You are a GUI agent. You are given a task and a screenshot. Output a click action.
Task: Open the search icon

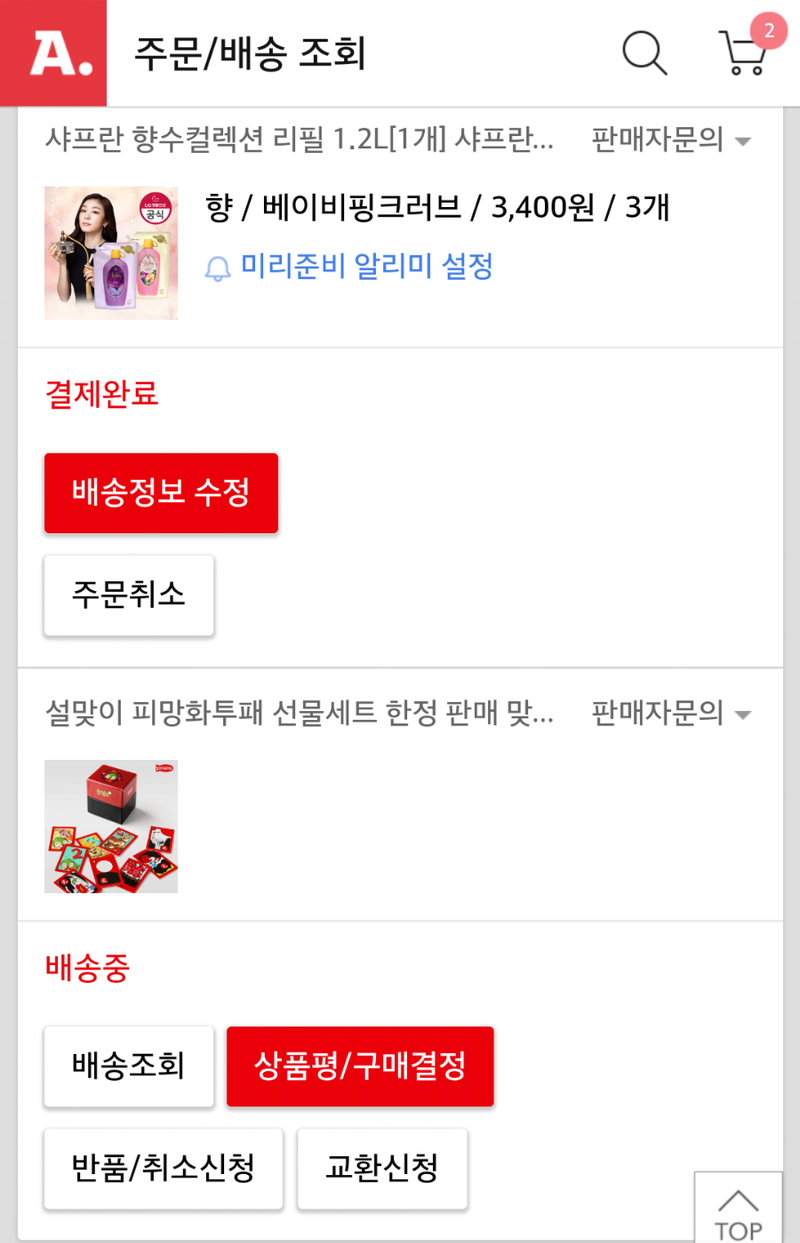644,52
